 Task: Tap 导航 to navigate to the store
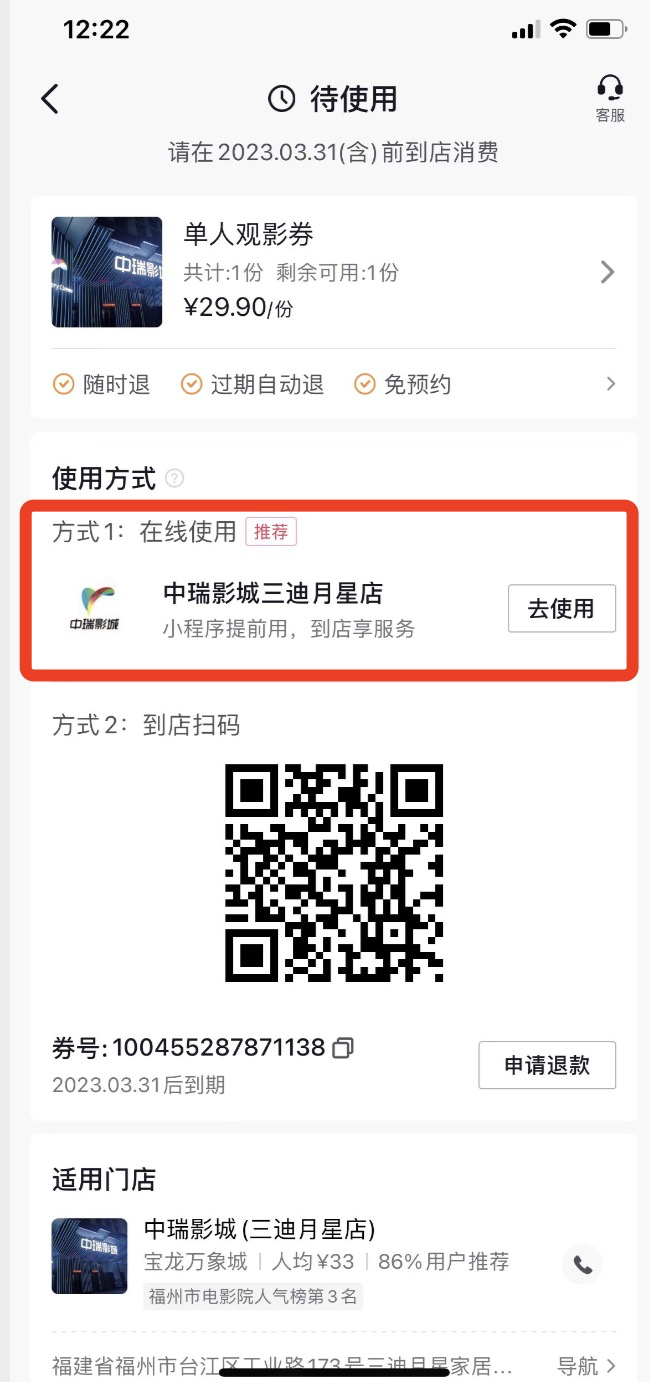(x=586, y=1365)
